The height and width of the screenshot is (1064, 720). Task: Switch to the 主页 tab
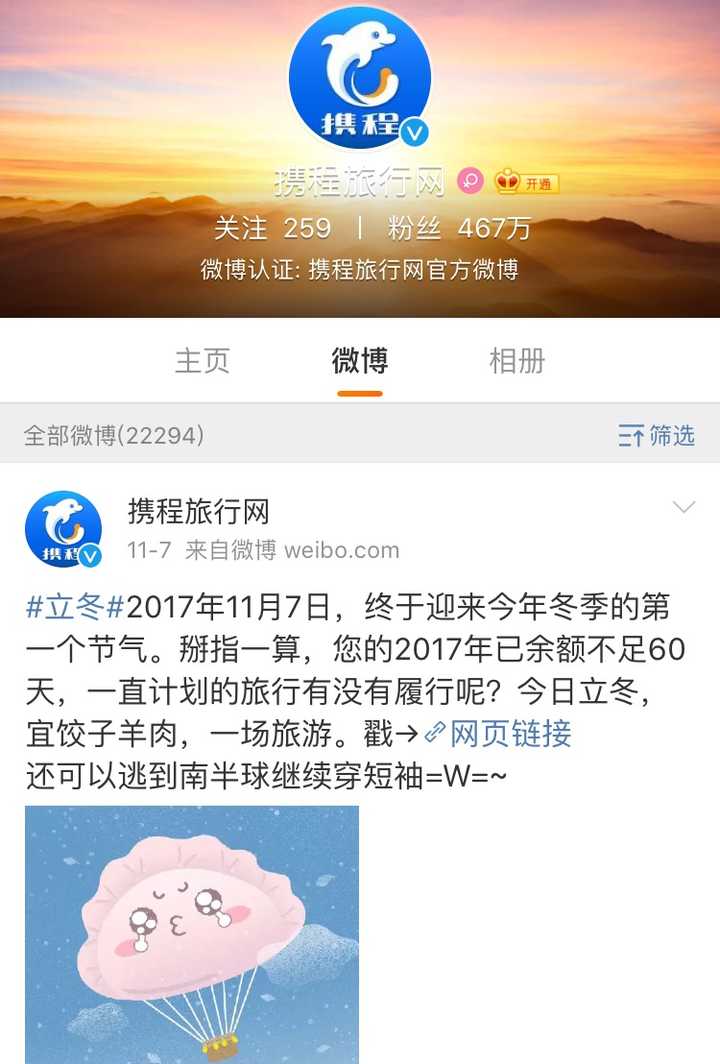tap(202, 361)
